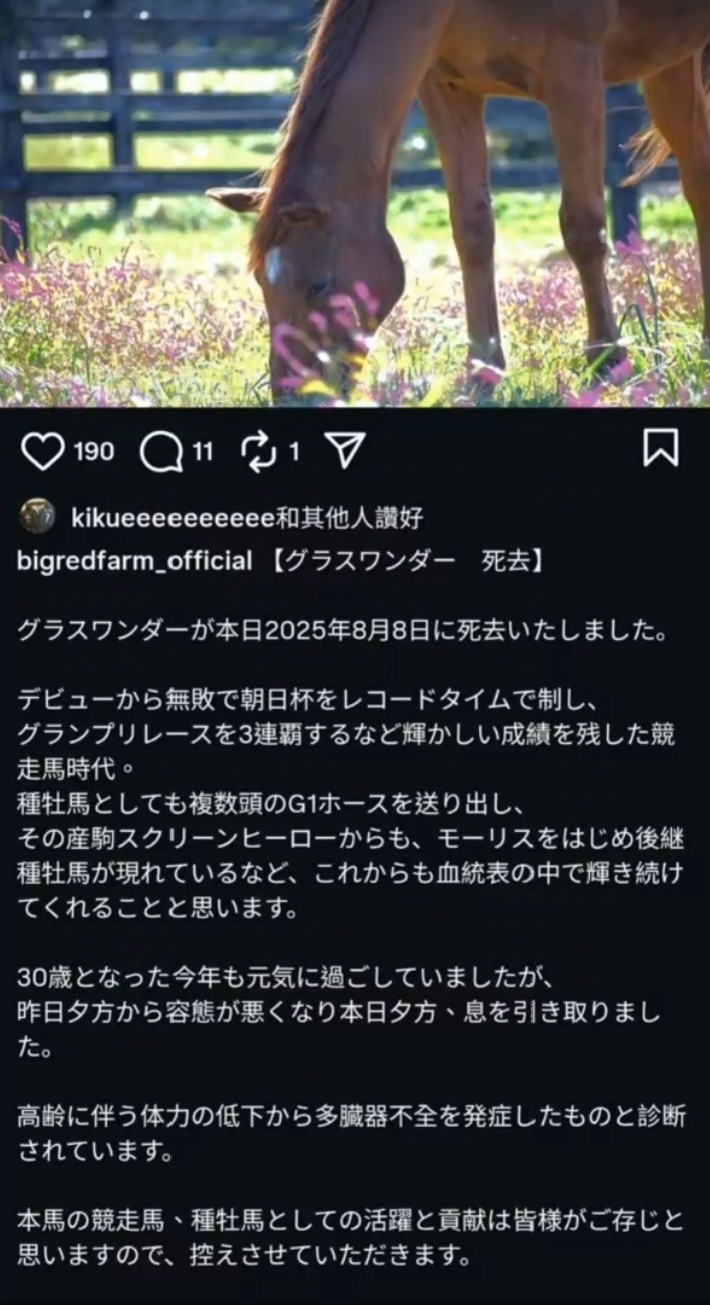Open the bigredfarm_official profile
710x1305 pixels.
(134, 561)
